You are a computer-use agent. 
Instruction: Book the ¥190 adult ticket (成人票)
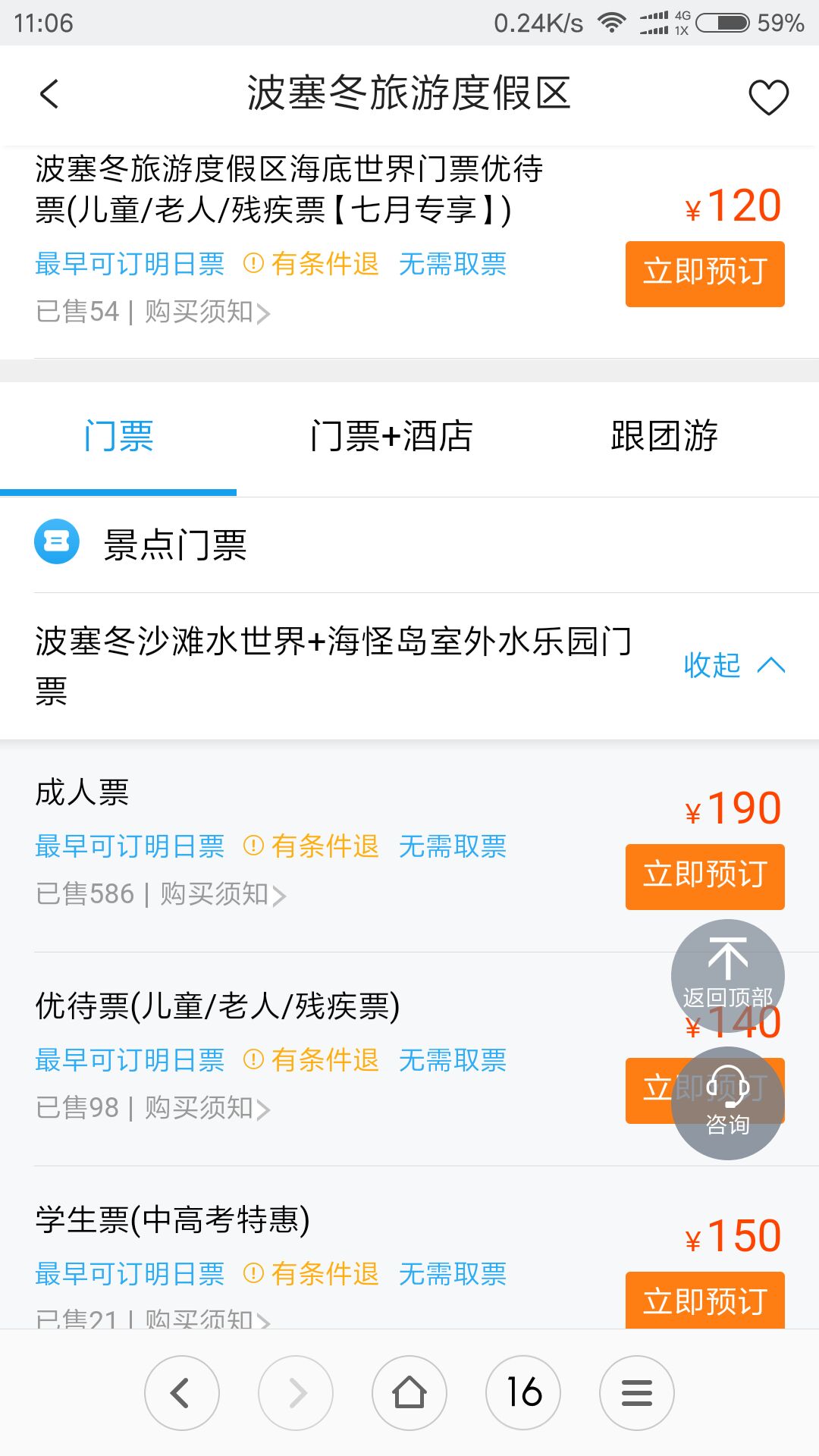click(704, 876)
